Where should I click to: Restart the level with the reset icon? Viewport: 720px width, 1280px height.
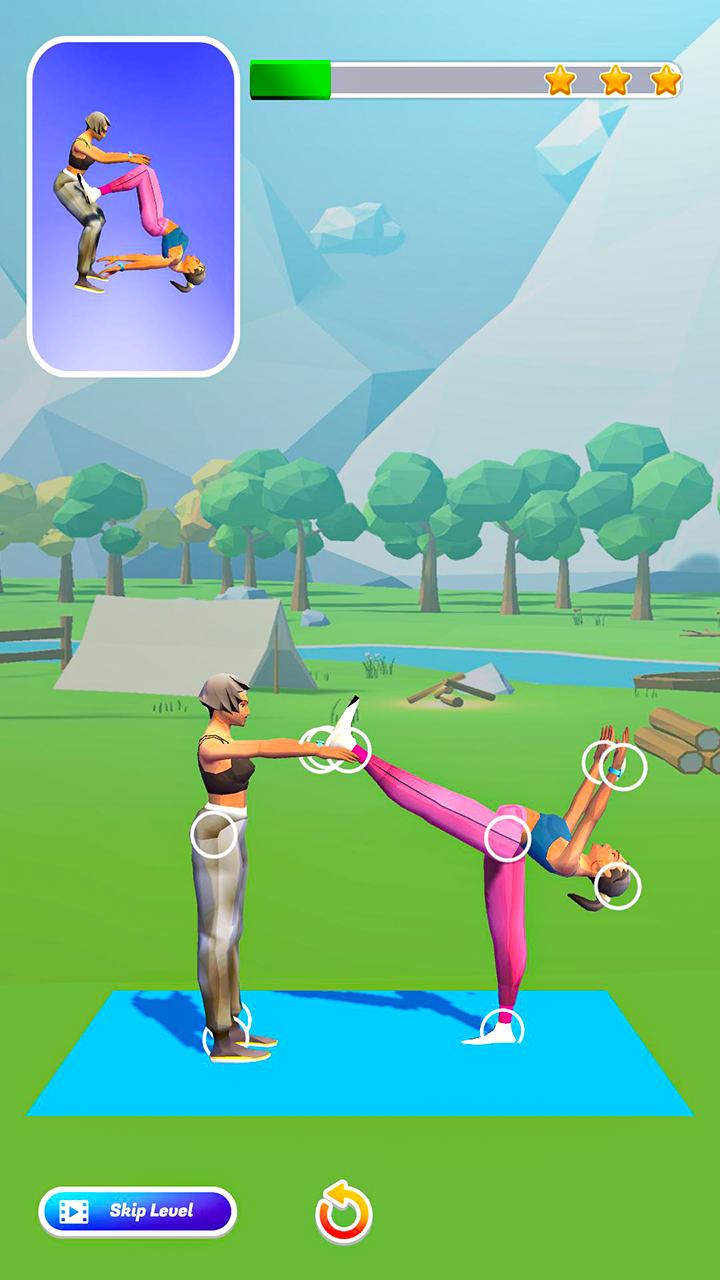click(x=344, y=1212)
